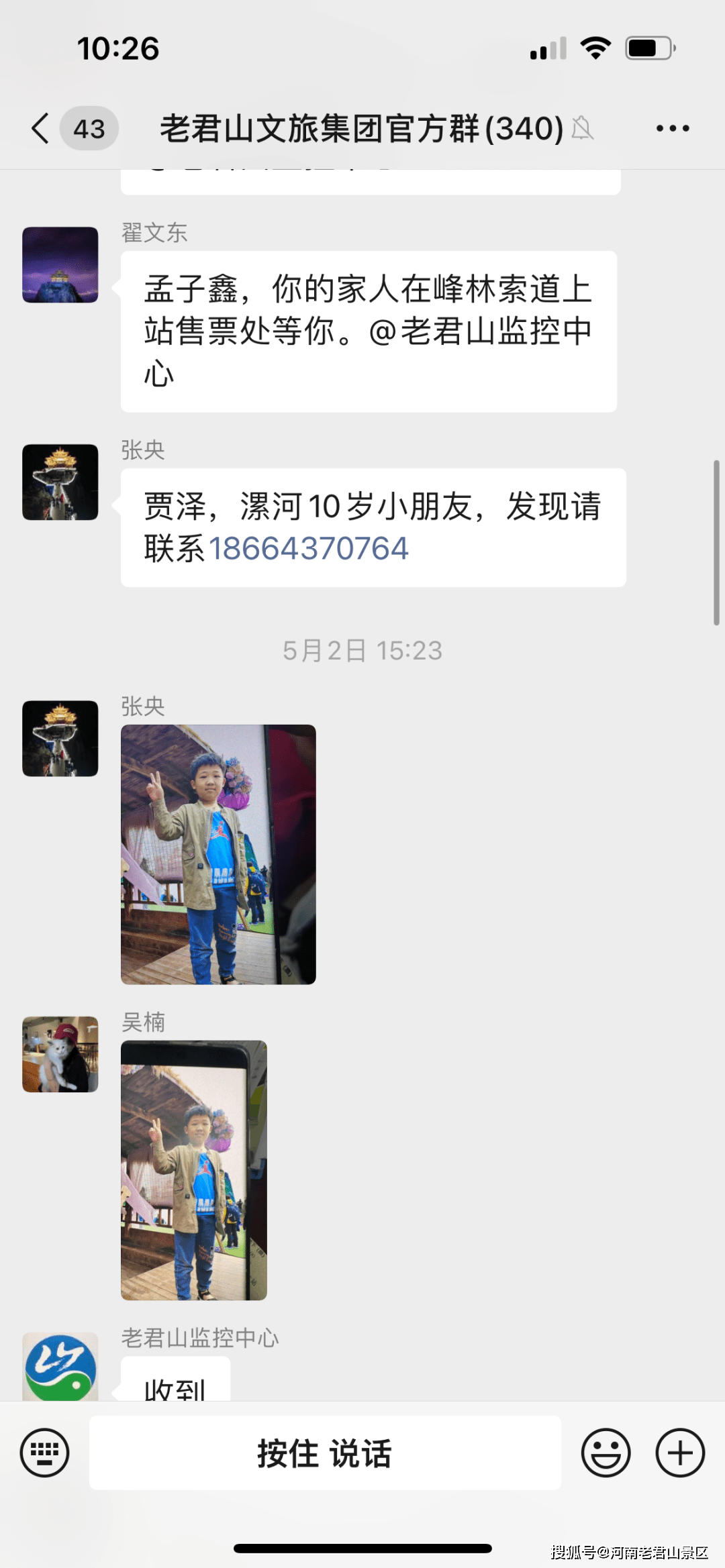Open the photo sent by 吴楠
725x1568 pixels.
click(194, 1170)
